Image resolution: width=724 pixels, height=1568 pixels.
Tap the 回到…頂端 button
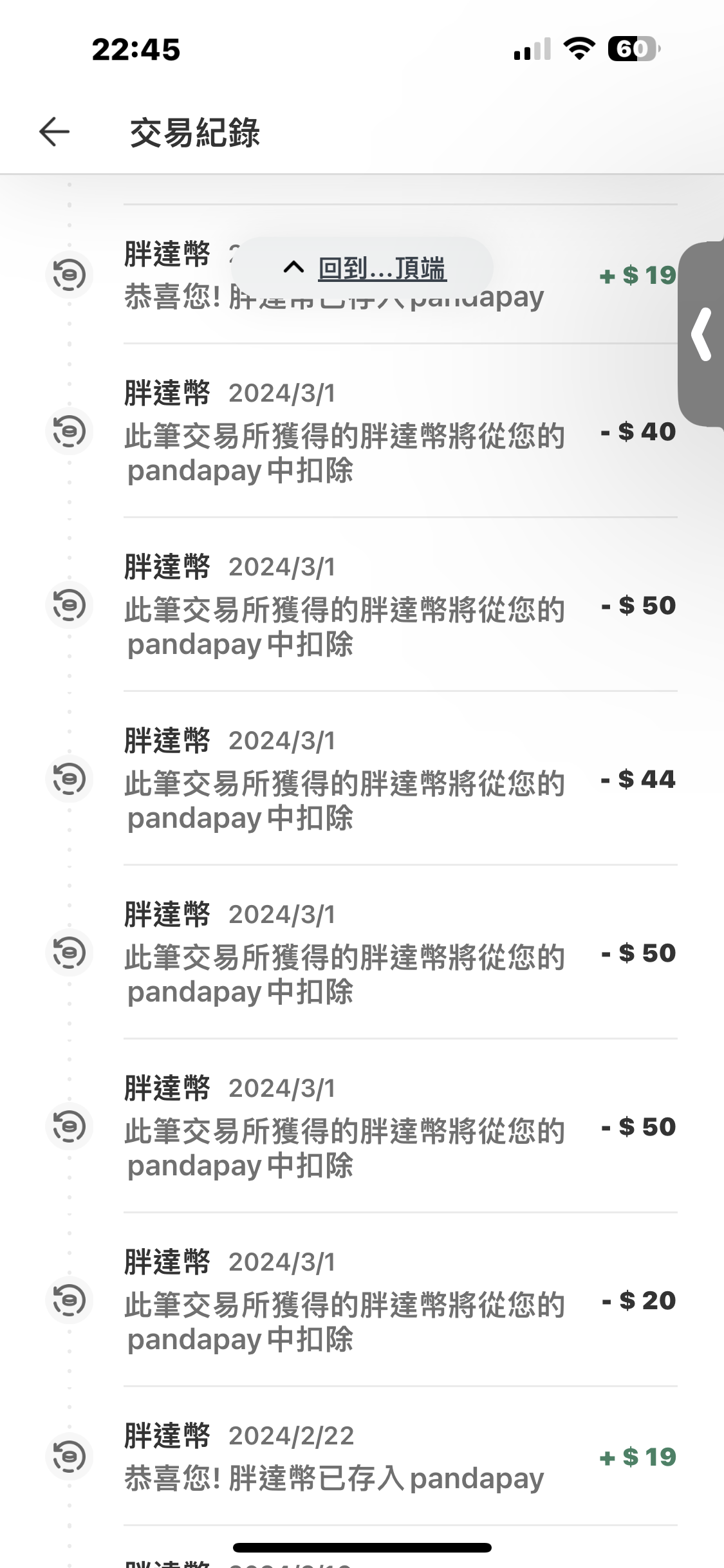point(362,268)
